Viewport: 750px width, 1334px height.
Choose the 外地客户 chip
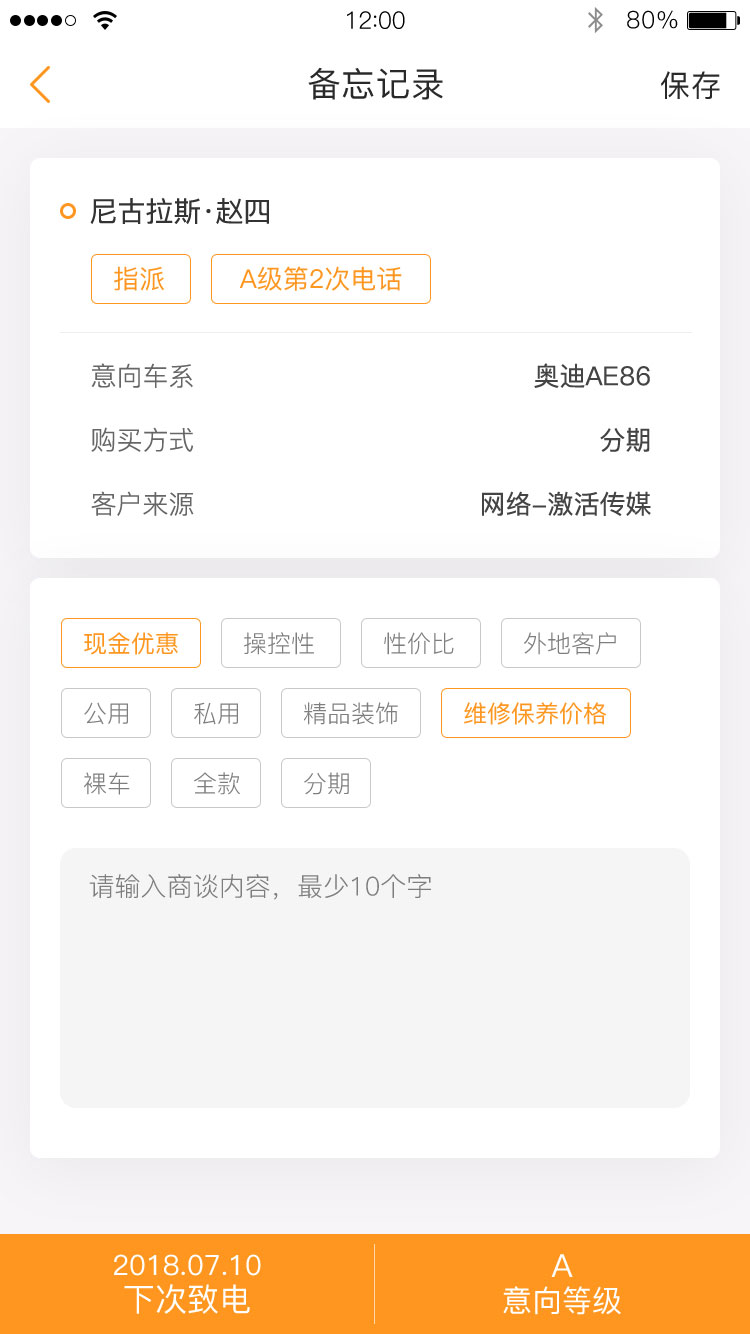[x=570, y=643]
